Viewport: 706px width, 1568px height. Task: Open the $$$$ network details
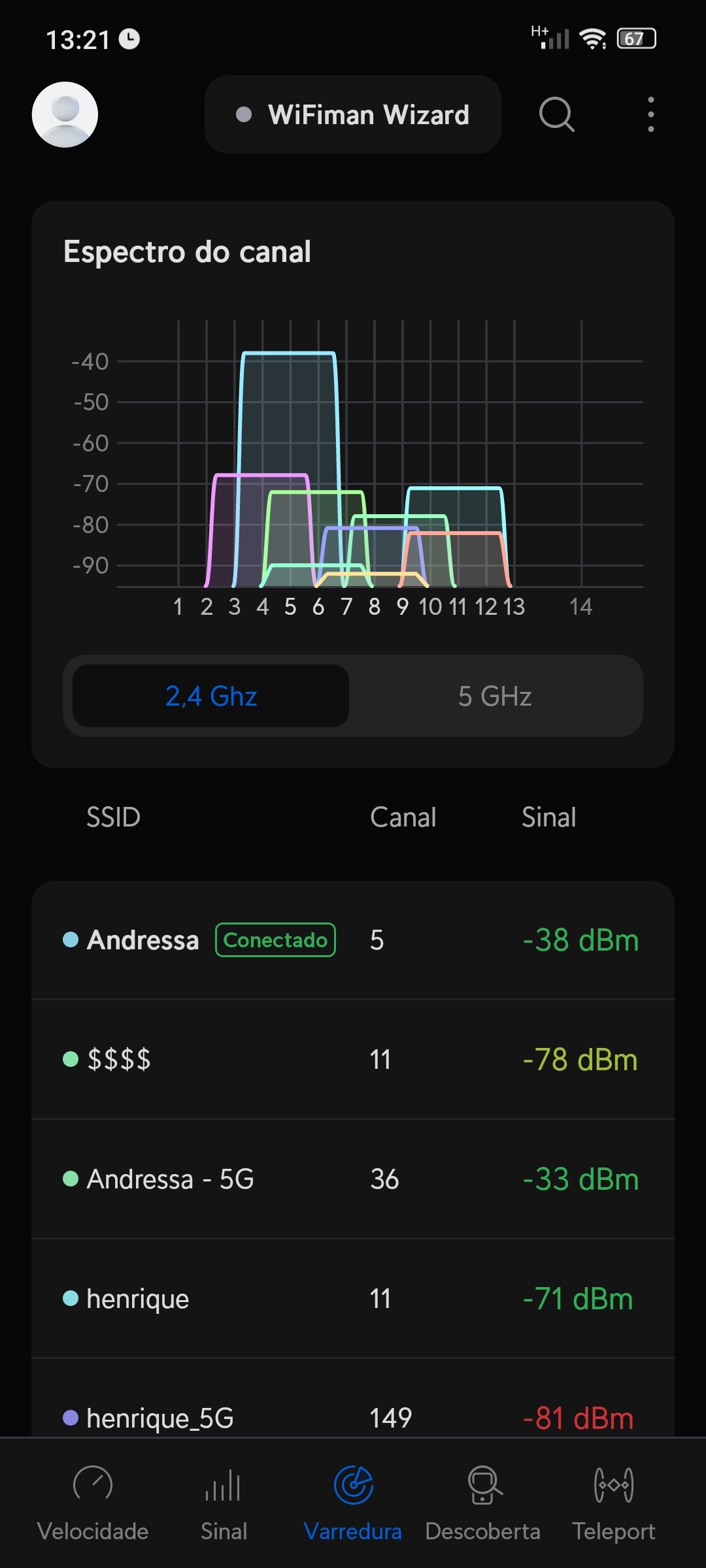coord(353,1059)
